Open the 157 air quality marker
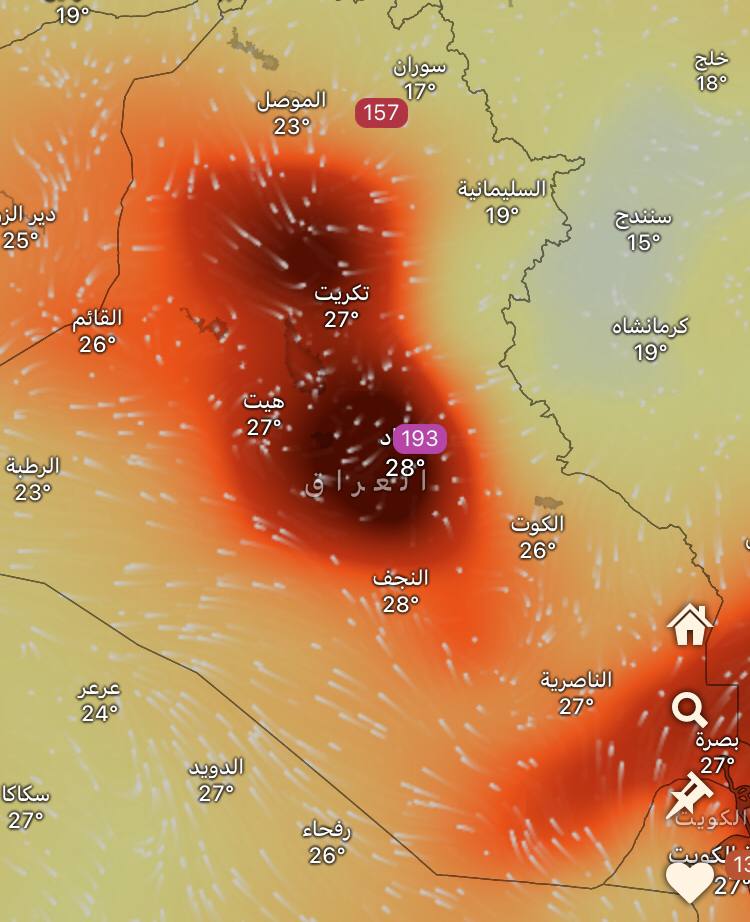 pyautogui.click(x=381, y=113)
